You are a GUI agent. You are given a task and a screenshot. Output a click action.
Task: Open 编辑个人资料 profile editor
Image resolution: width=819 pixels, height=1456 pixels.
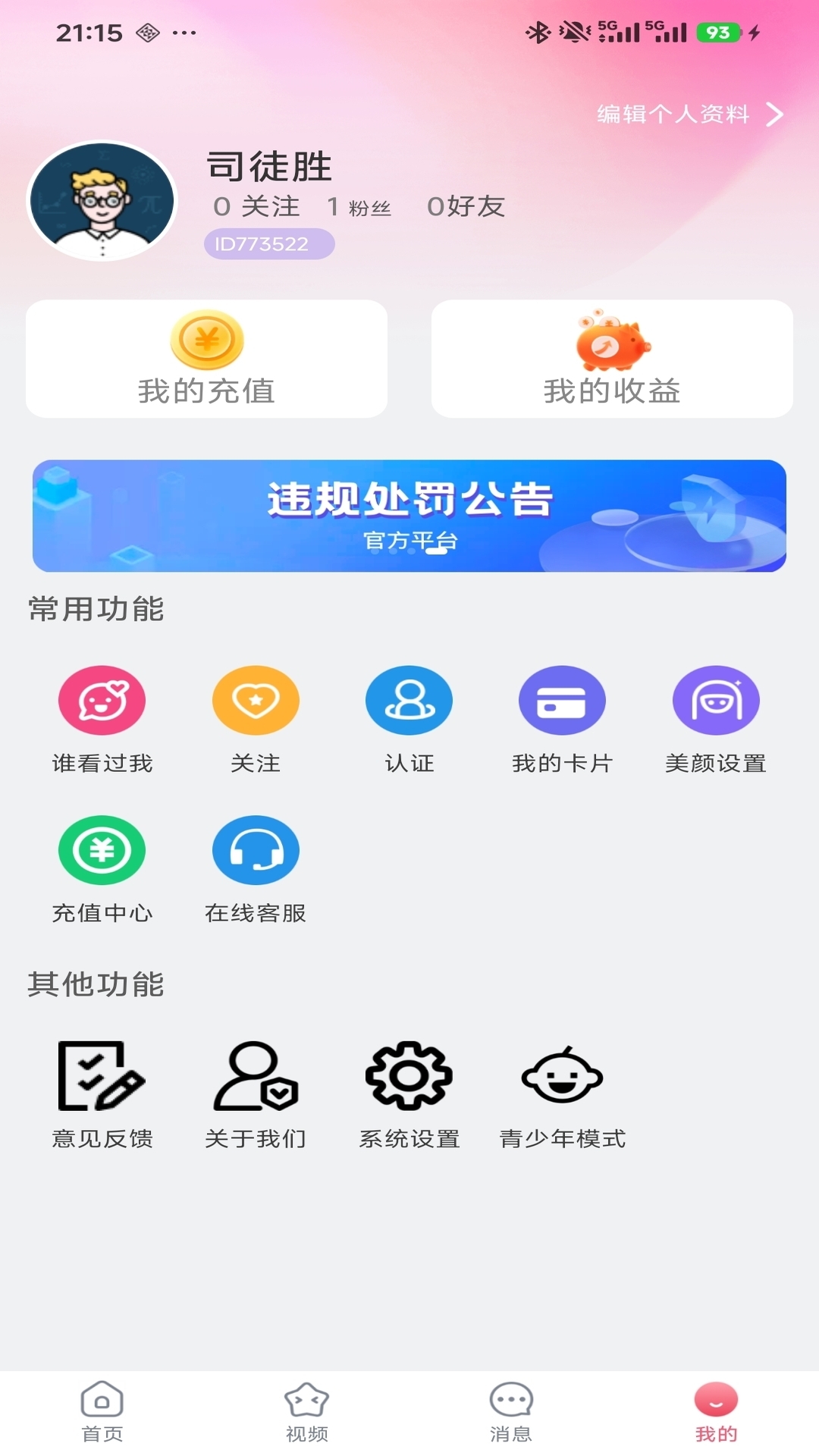[x=673, y=115]
